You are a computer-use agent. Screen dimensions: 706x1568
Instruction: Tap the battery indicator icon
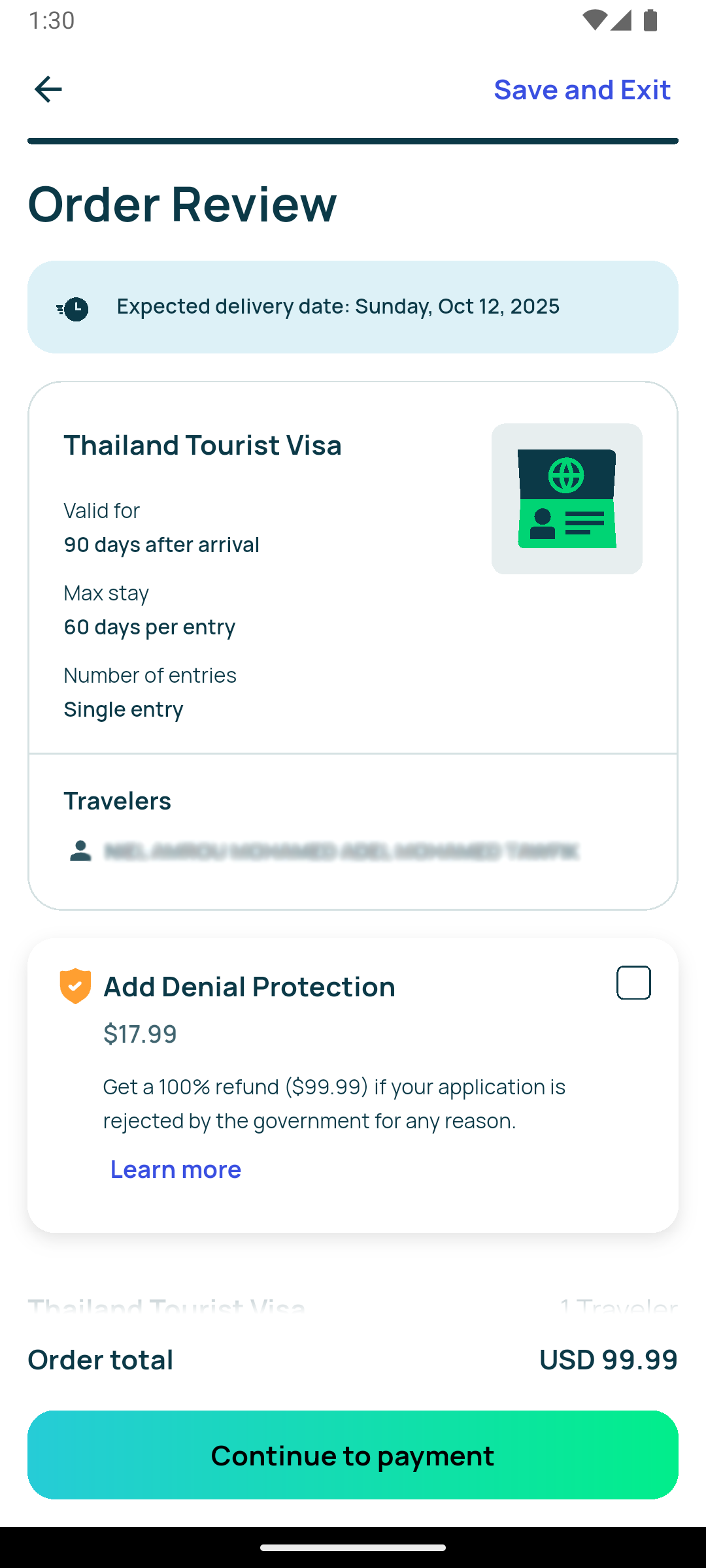point(650,20)
